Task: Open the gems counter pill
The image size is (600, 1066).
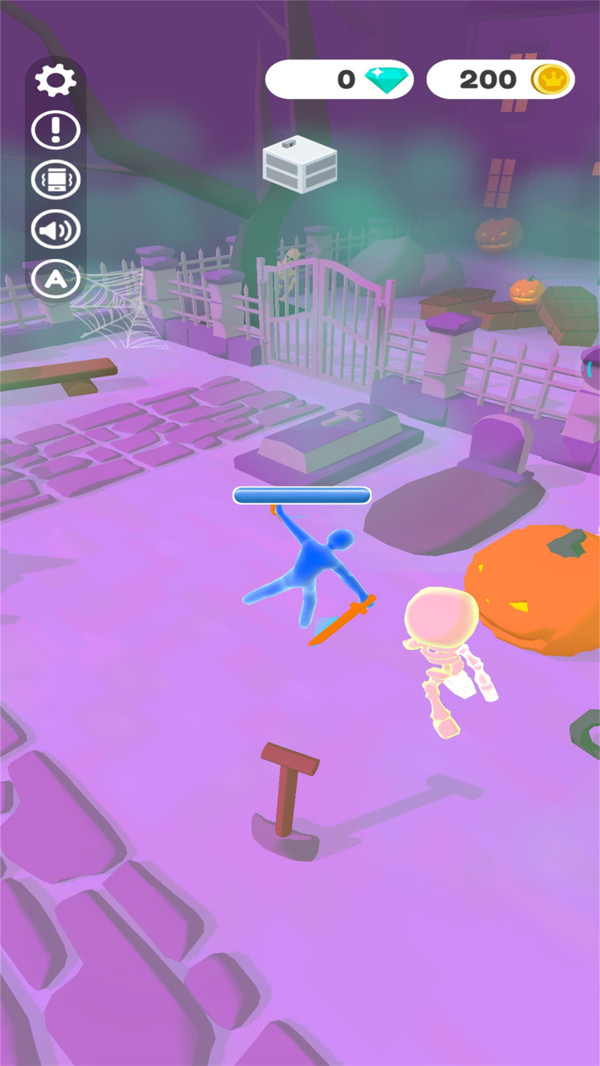Action: (x=340, y=80)
